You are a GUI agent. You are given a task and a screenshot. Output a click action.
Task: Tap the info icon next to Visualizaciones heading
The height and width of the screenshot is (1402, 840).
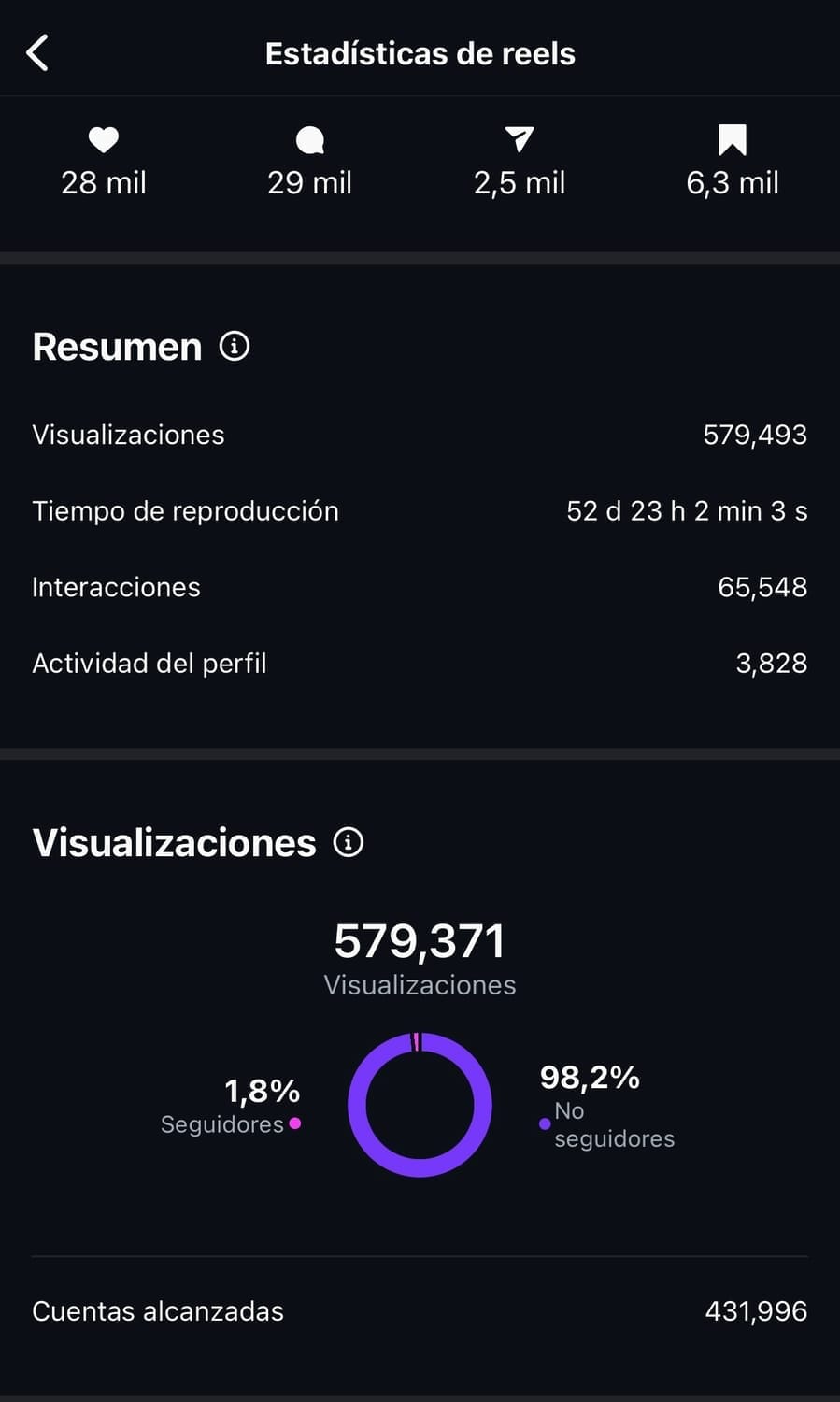(349, 842)
